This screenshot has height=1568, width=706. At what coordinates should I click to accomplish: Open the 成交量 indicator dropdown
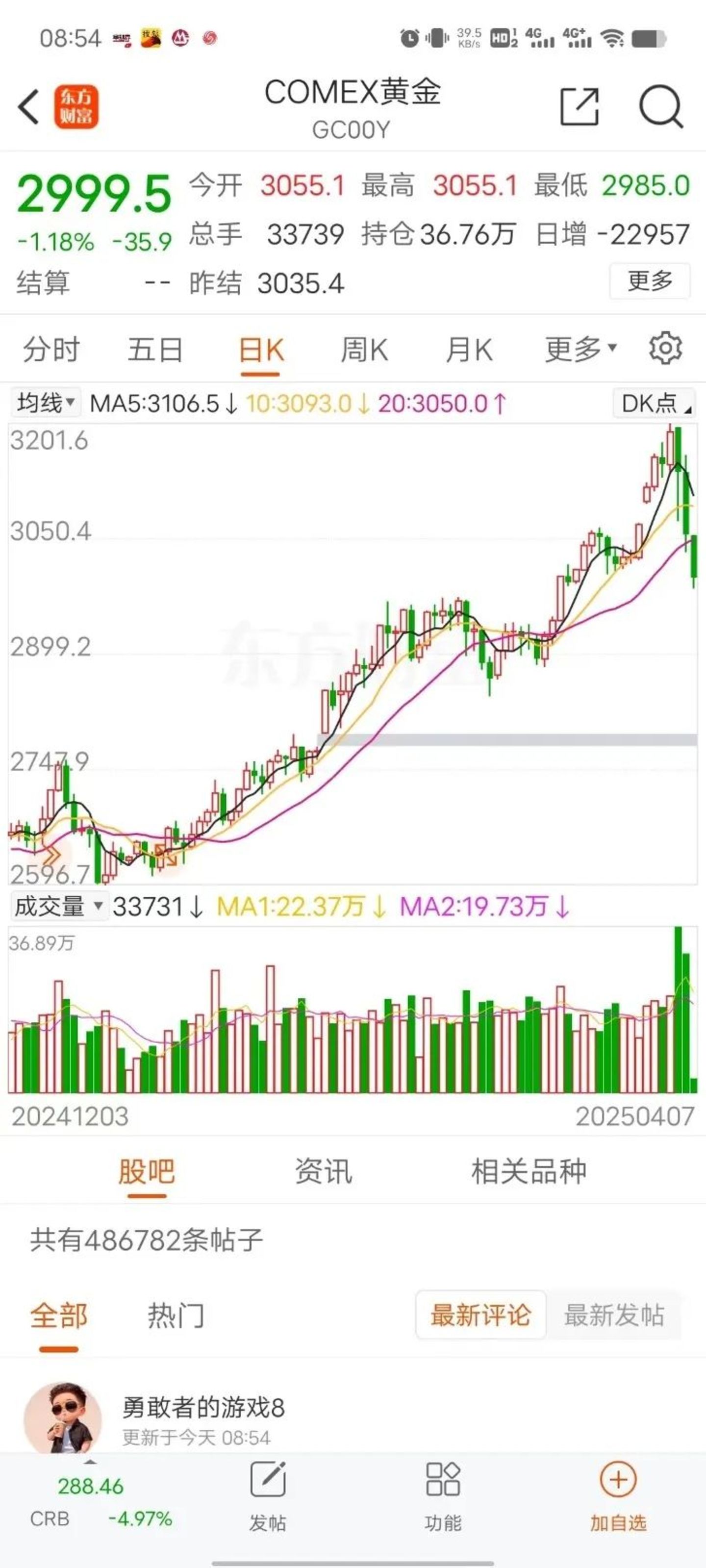pyautogui.click(x=58, y=907)
